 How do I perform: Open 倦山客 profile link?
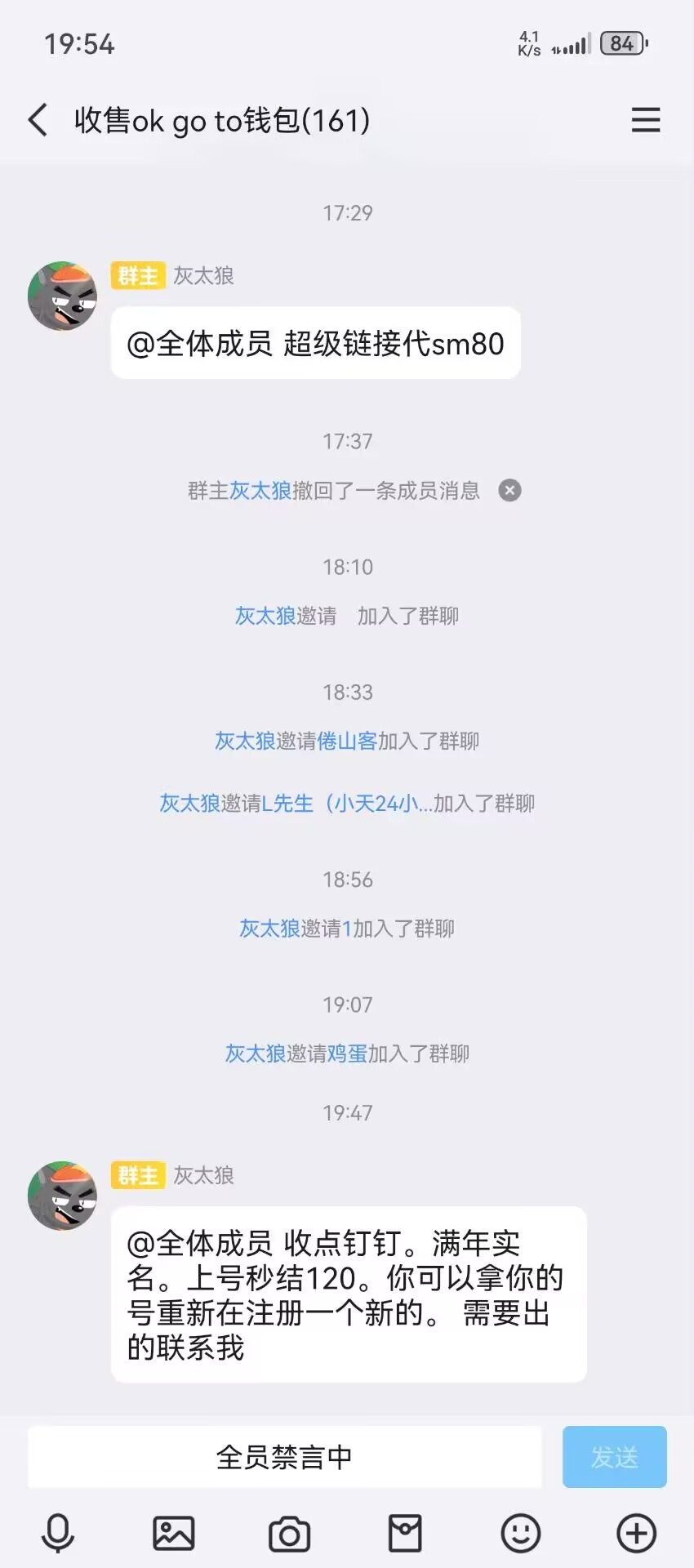(347, 741)
